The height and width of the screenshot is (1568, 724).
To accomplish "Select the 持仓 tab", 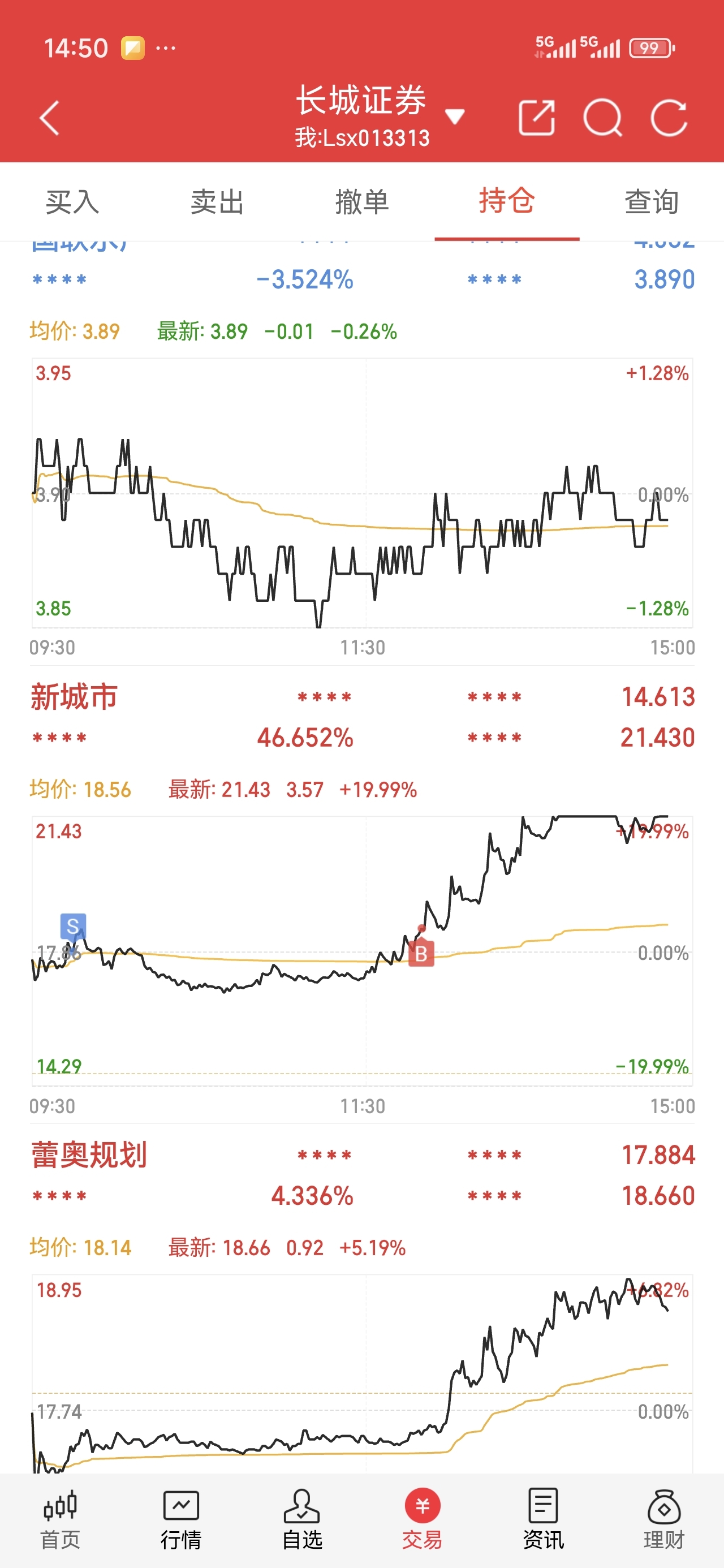I will coord(507,201).
